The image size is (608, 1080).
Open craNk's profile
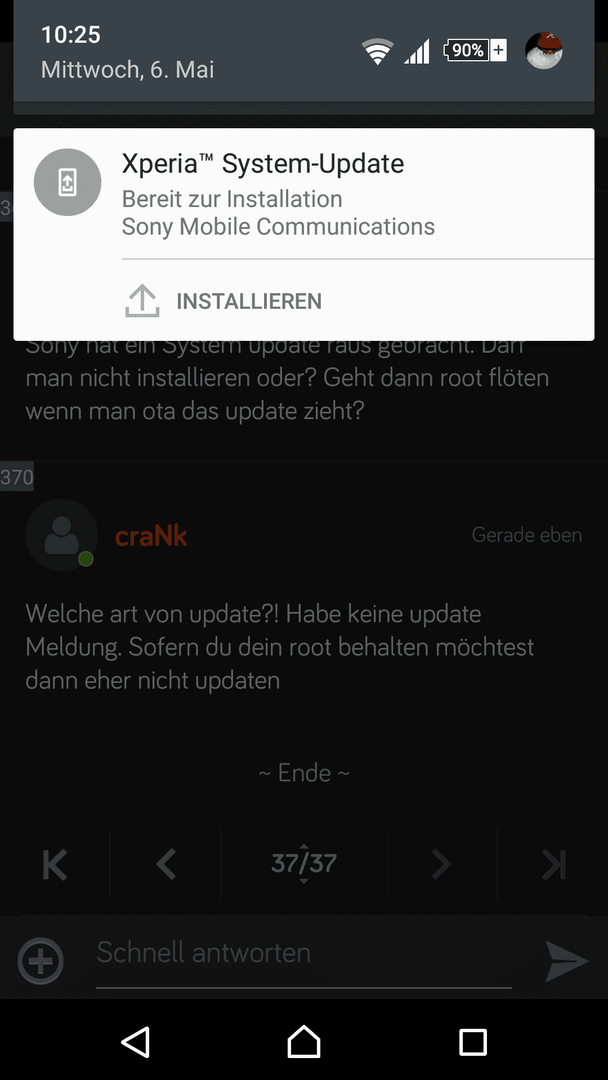coord(150,536)
